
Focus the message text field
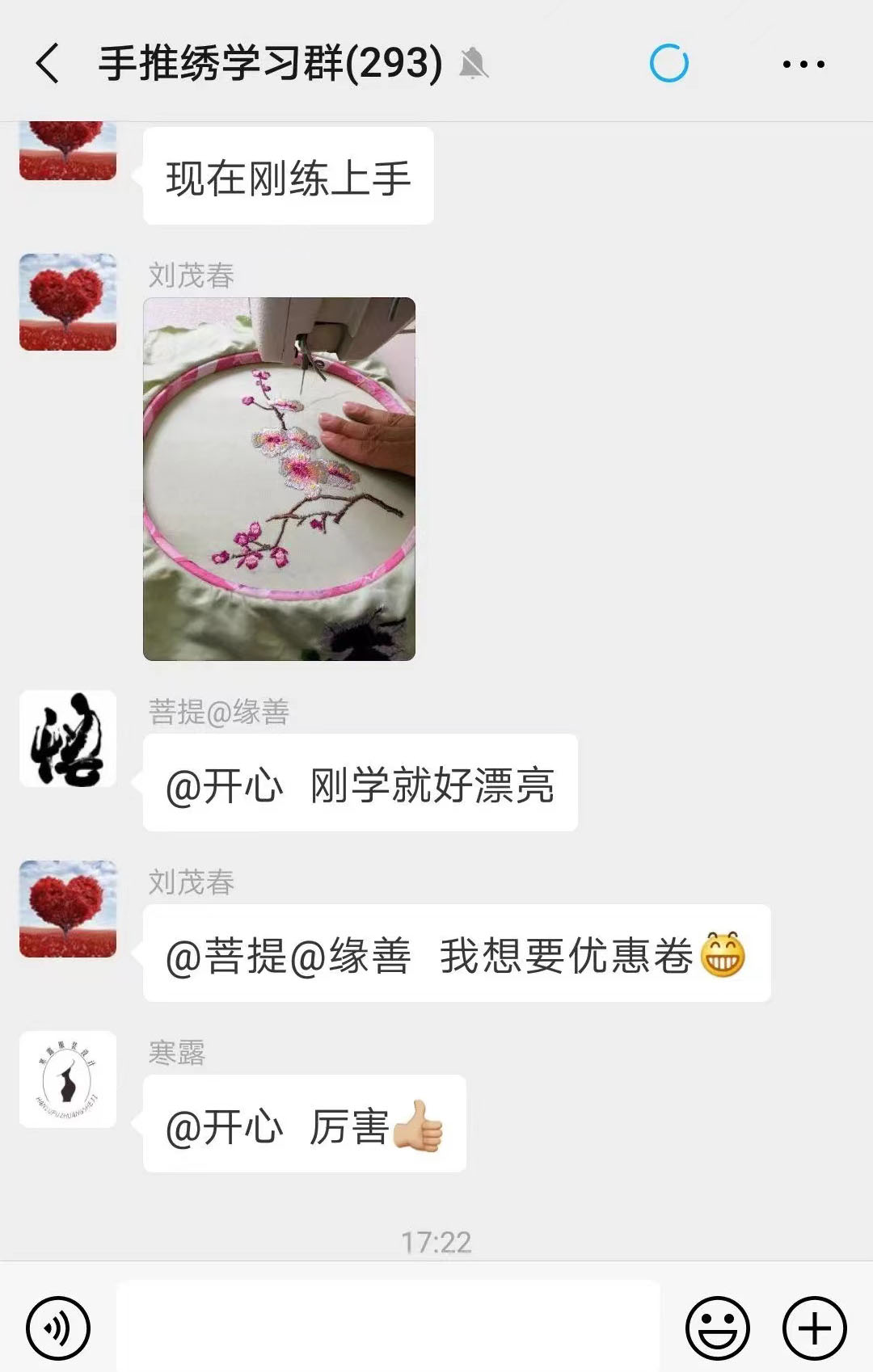(x=388, y=1327)
